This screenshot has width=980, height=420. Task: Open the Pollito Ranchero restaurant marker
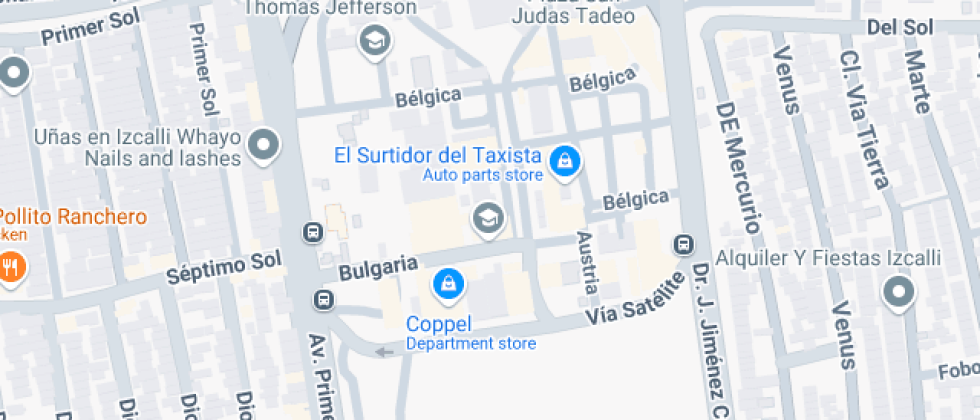12,266
